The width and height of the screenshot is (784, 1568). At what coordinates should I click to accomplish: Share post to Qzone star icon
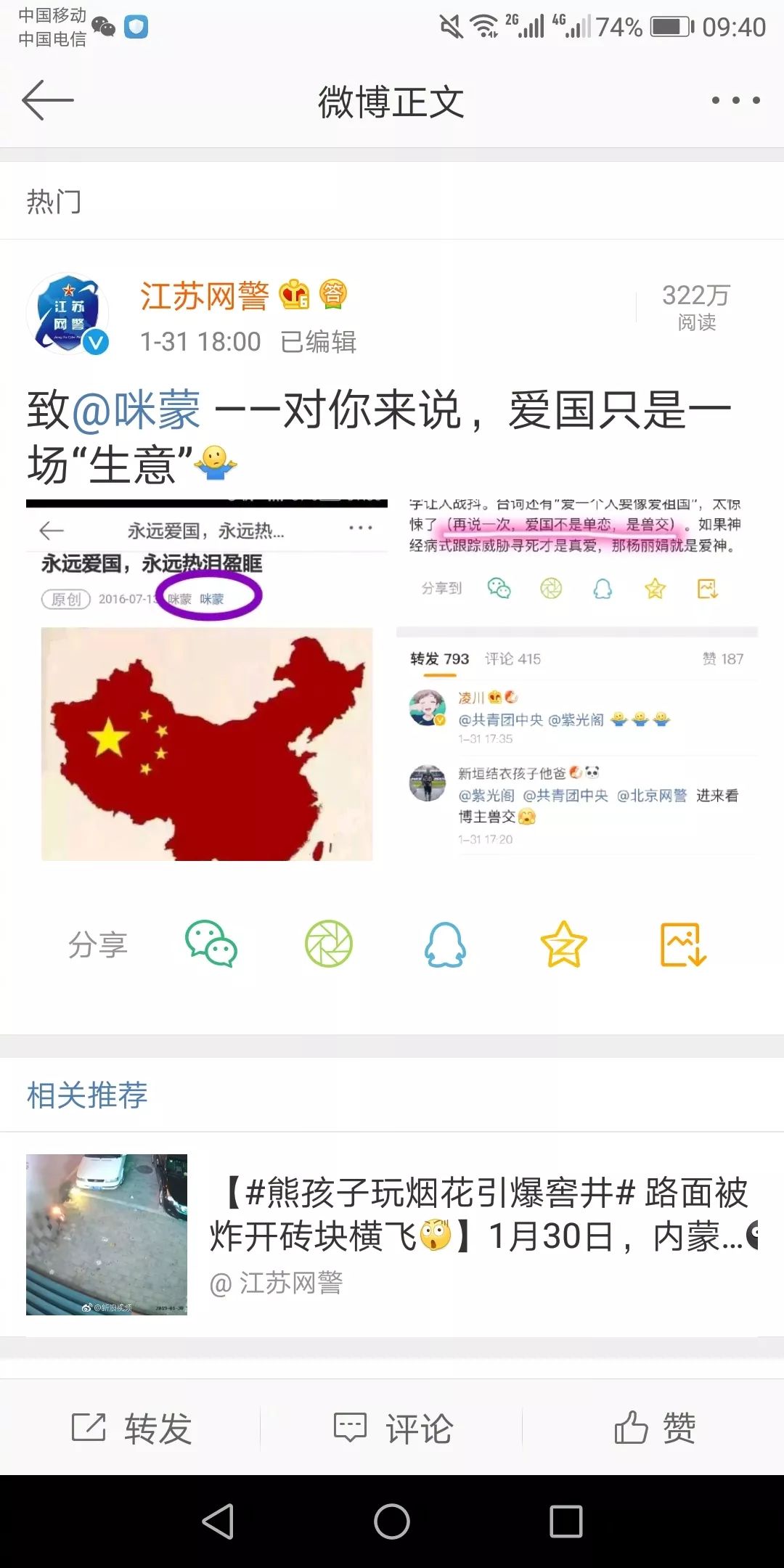563,944
